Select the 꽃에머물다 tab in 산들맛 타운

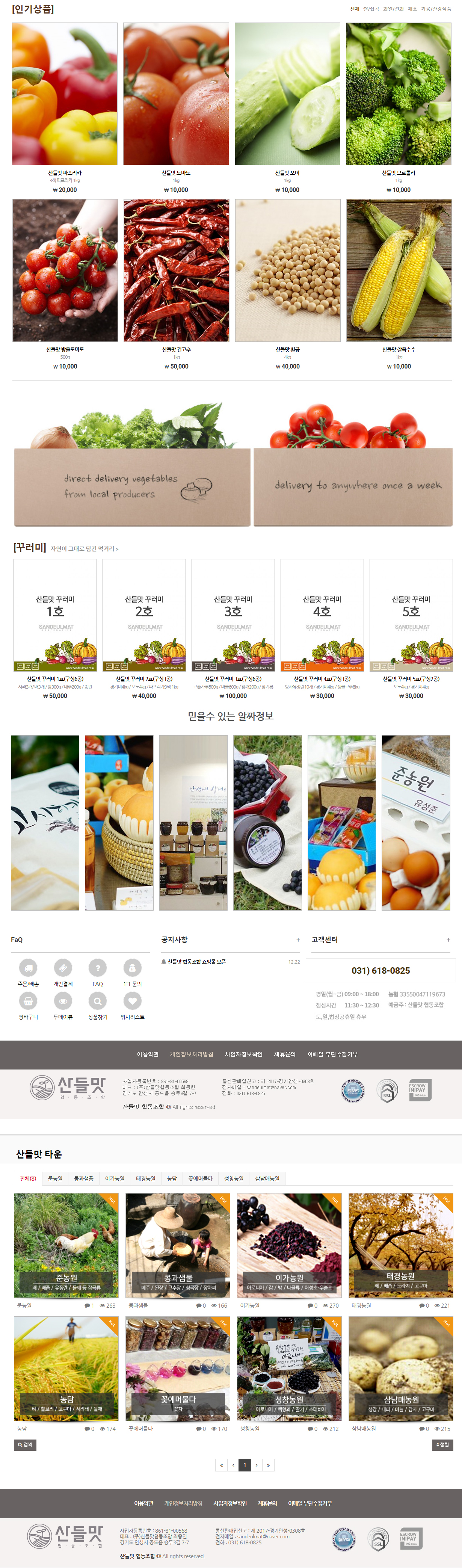[200, 1178]
